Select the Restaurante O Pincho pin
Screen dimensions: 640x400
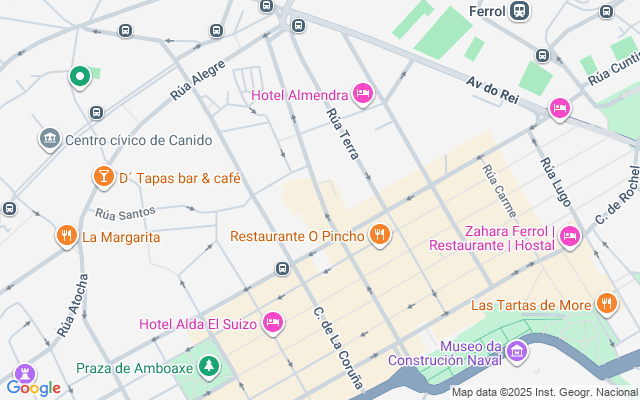point(379,236)
